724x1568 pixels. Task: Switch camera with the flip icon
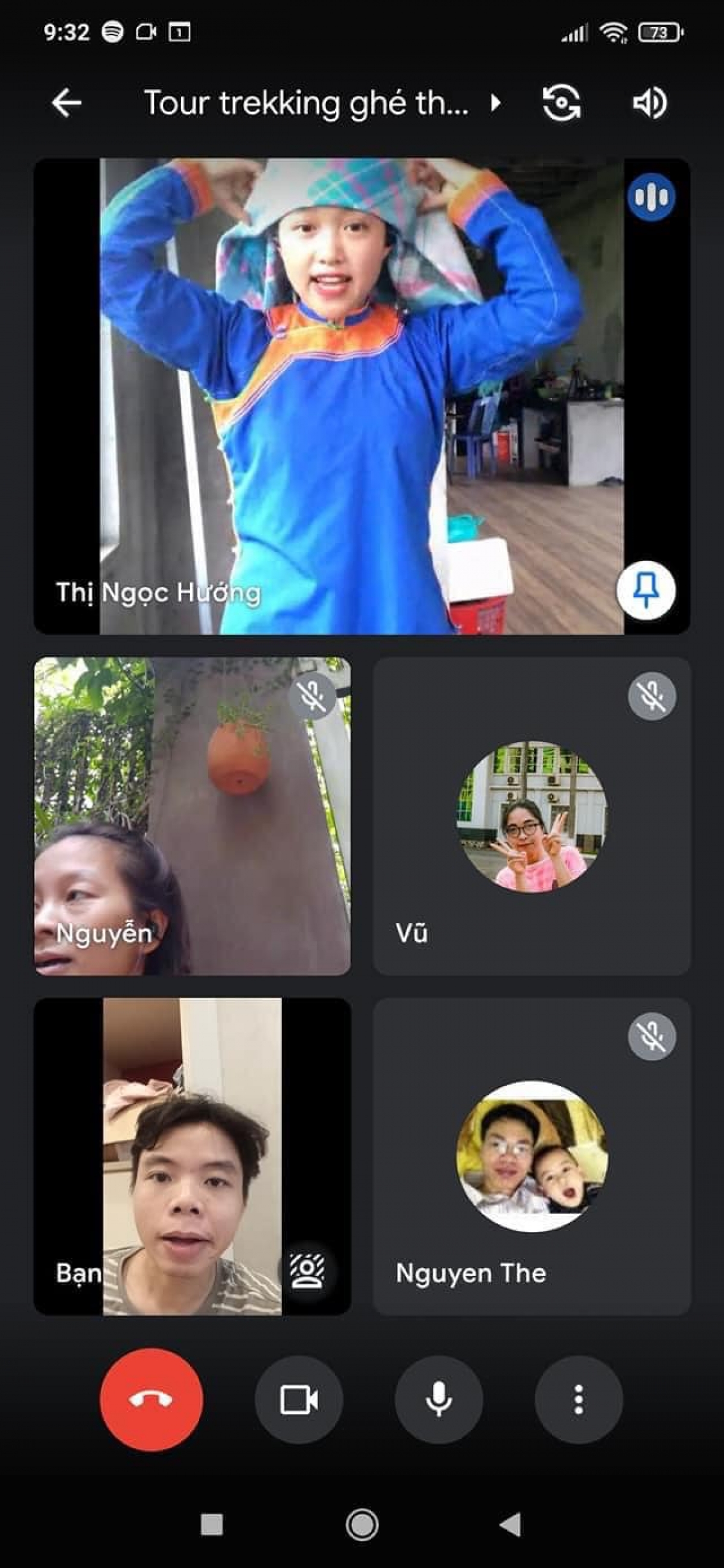pyautogui.click(x=561, y=103)
